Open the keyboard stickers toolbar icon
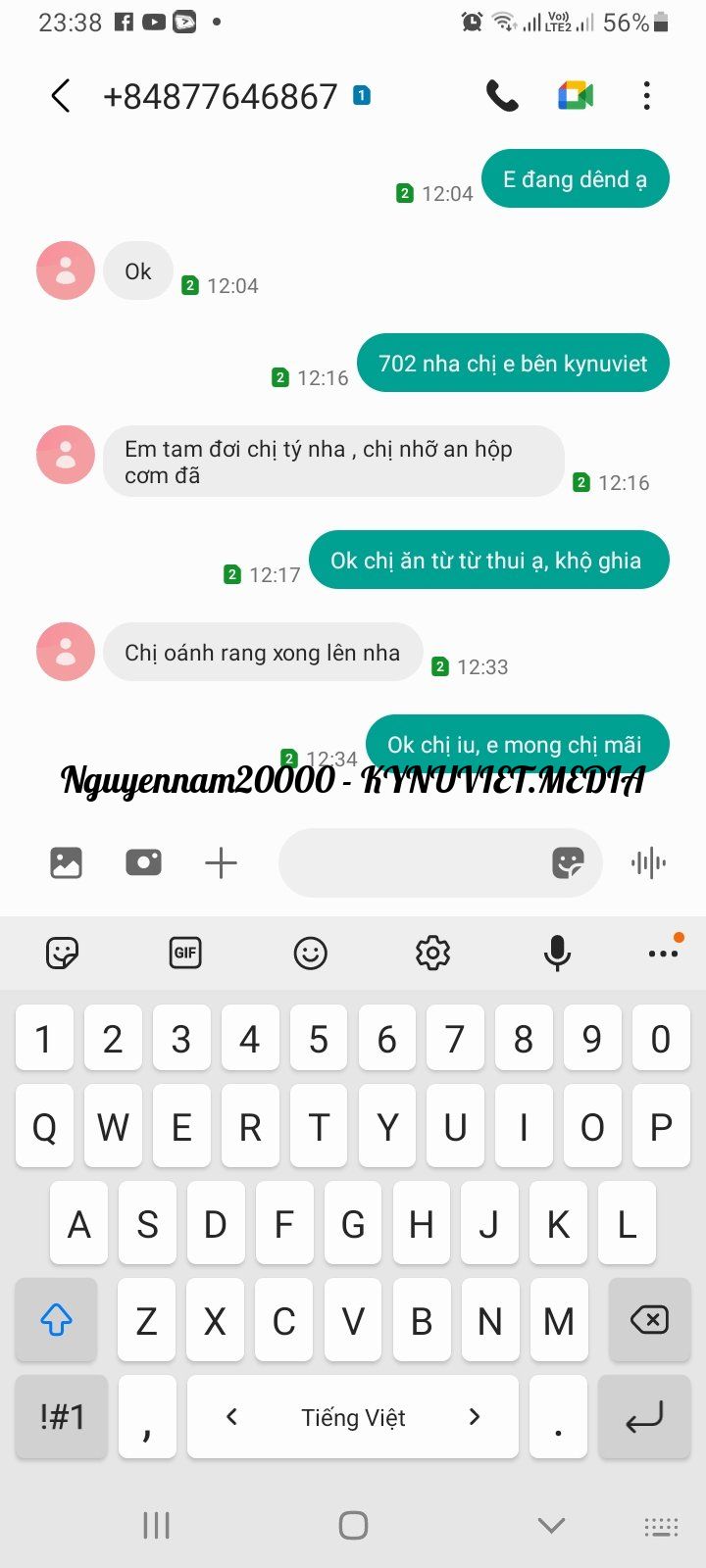Image resolution: width=706 pixels, height=1568 pixels. 62,953
